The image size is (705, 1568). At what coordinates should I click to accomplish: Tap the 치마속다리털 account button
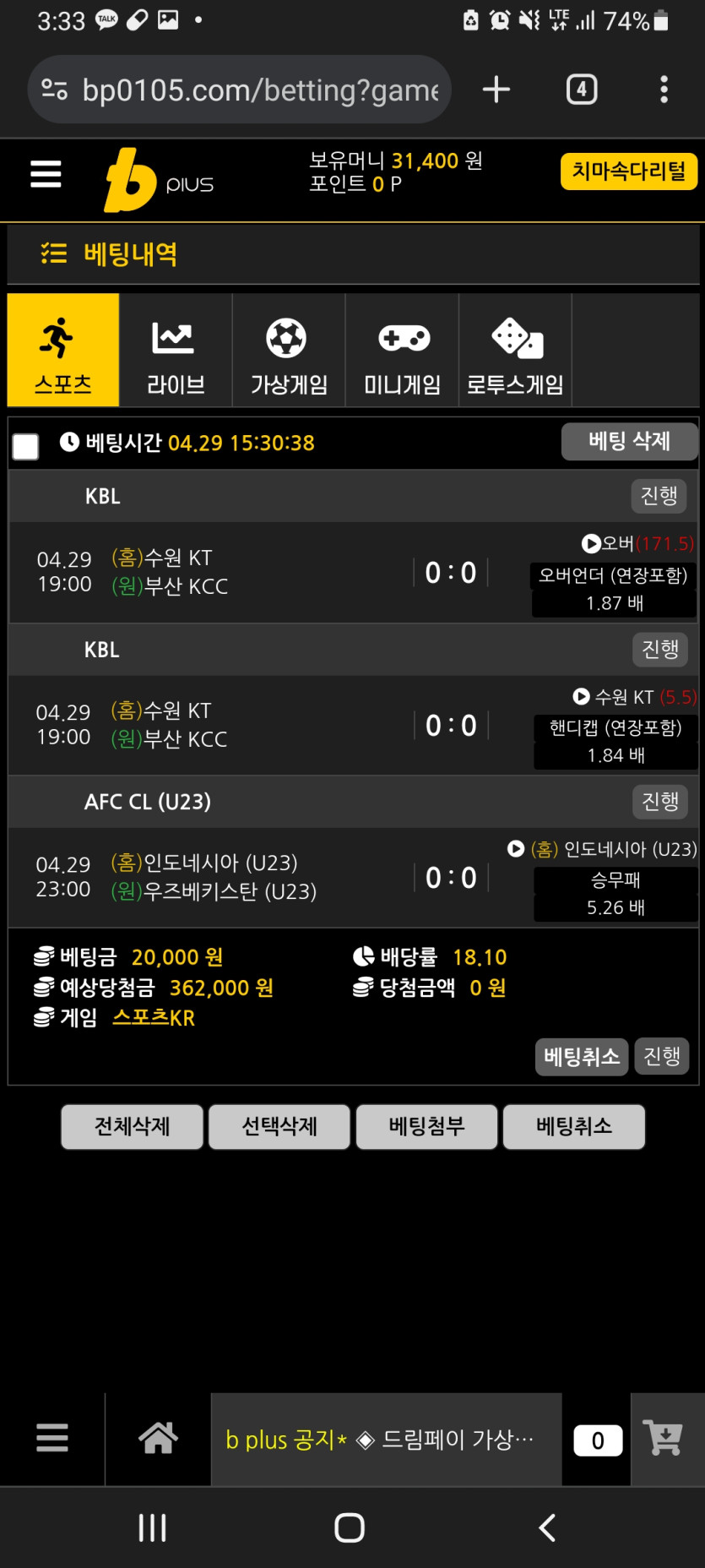point(628,171)
